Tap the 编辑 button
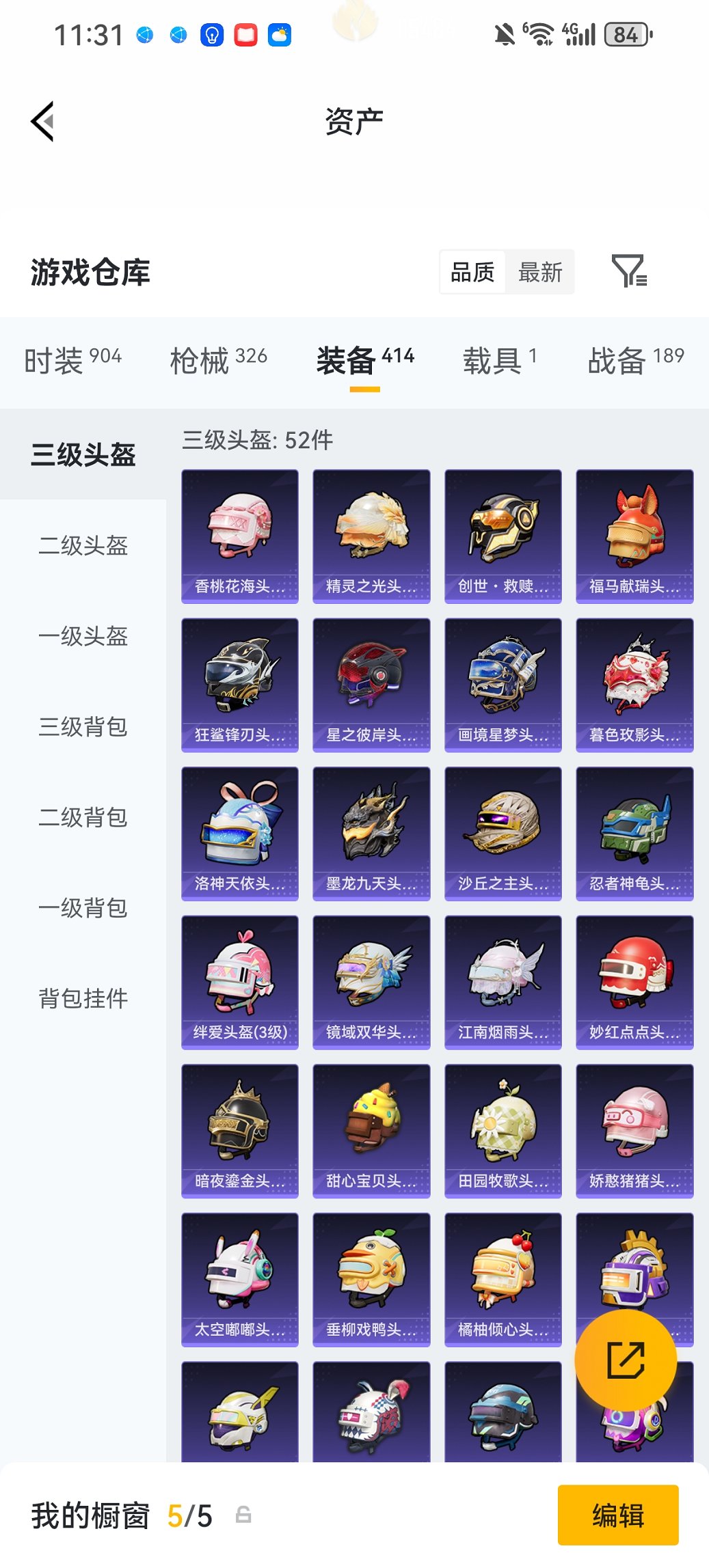 point(618,1515)
